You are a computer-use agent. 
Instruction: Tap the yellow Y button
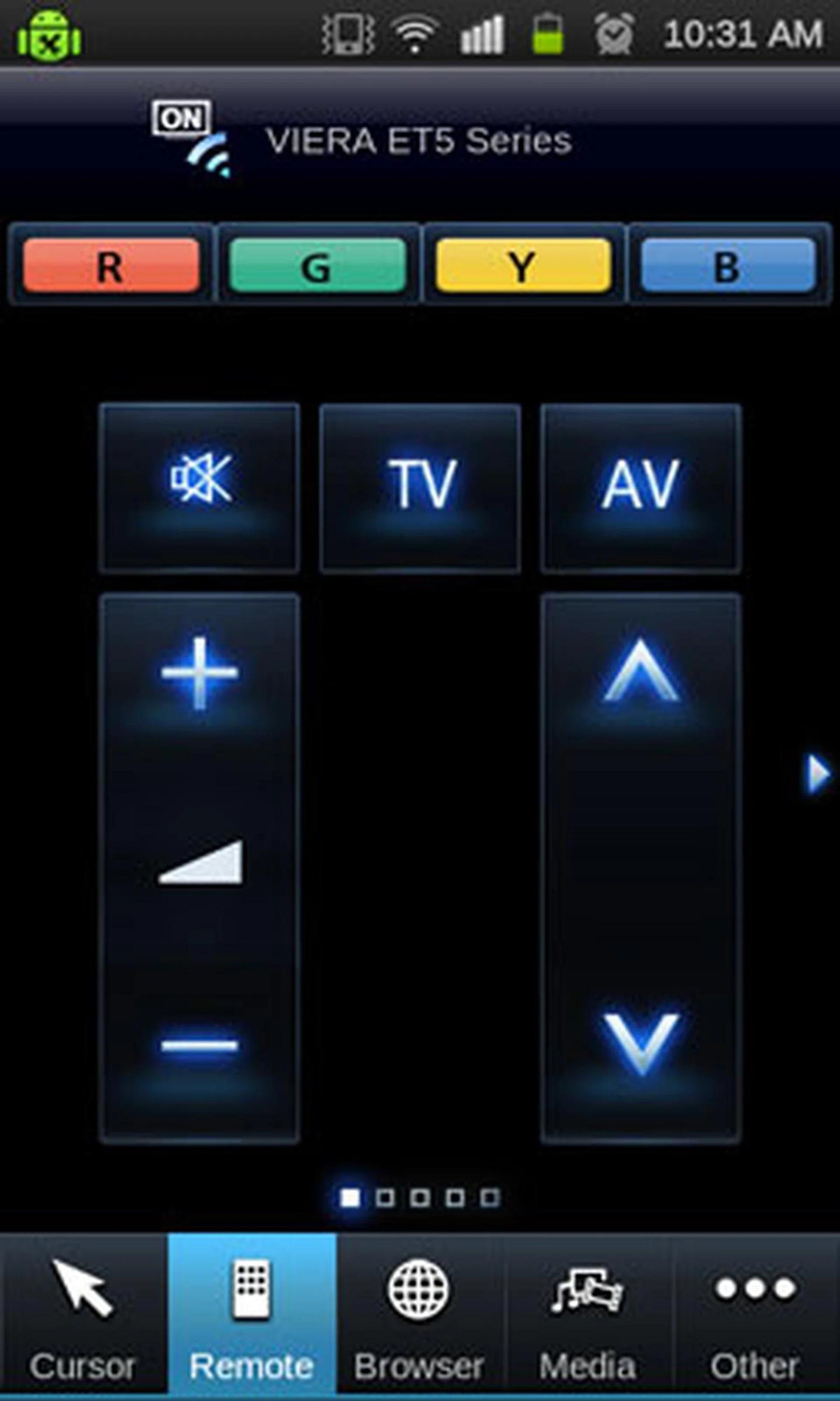pyautogui.click(x=523, y=265)
